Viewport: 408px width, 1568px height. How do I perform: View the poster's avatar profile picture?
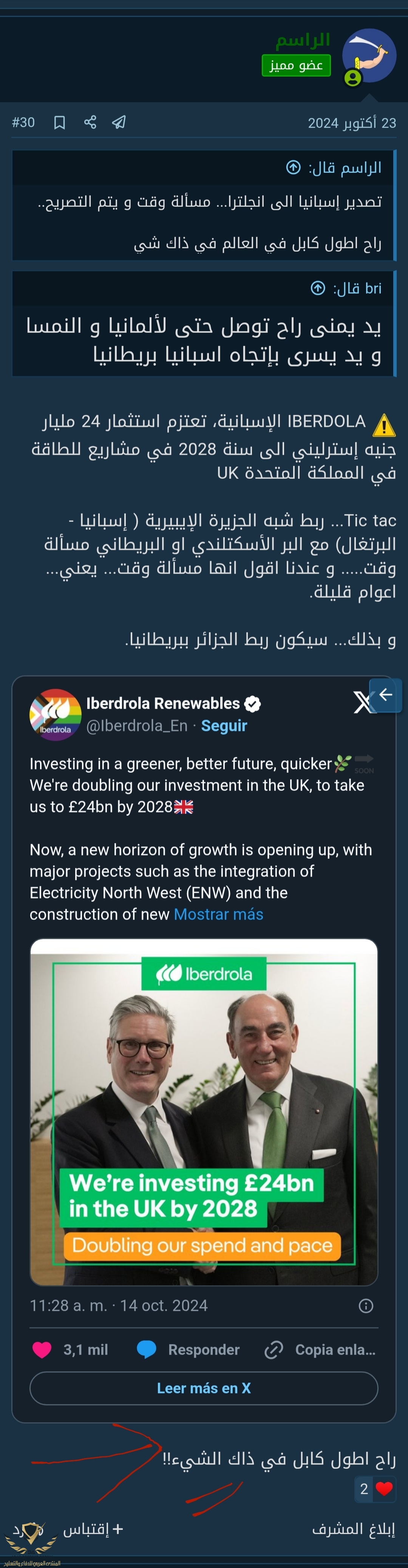coord(369,55)
